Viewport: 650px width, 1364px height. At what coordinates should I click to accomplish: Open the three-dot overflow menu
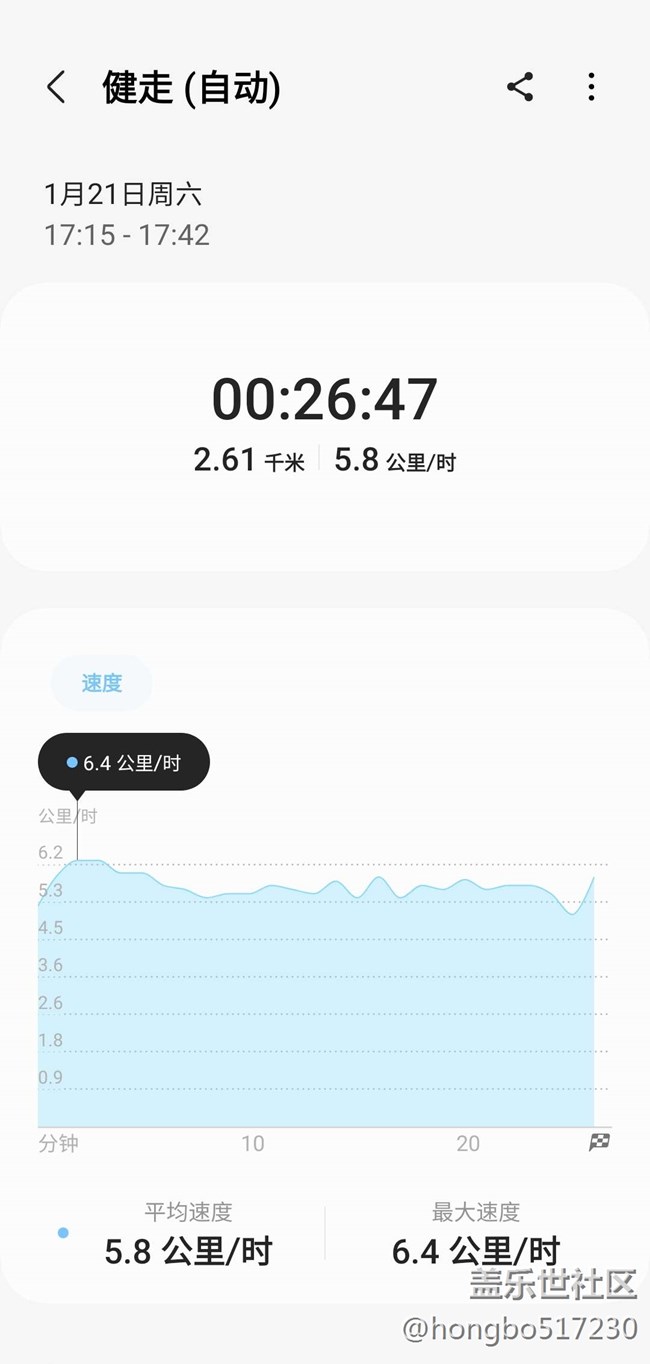591,87
